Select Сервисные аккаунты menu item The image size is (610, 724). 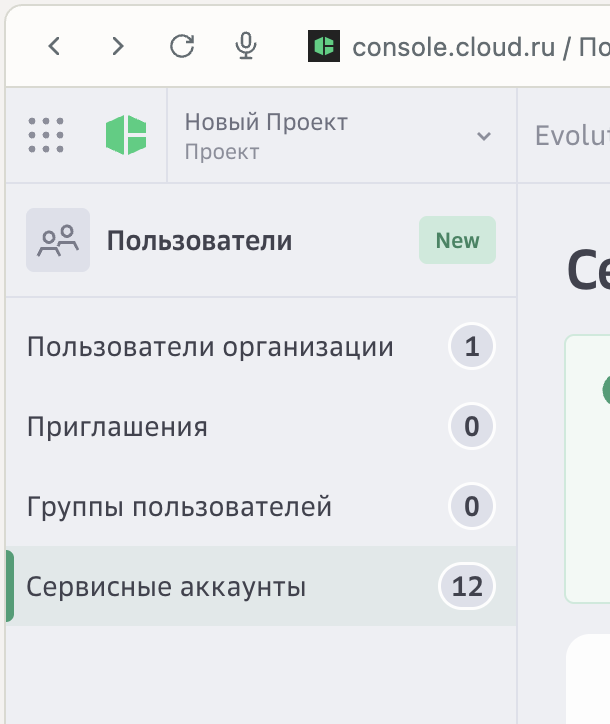(x=167, y=587)
